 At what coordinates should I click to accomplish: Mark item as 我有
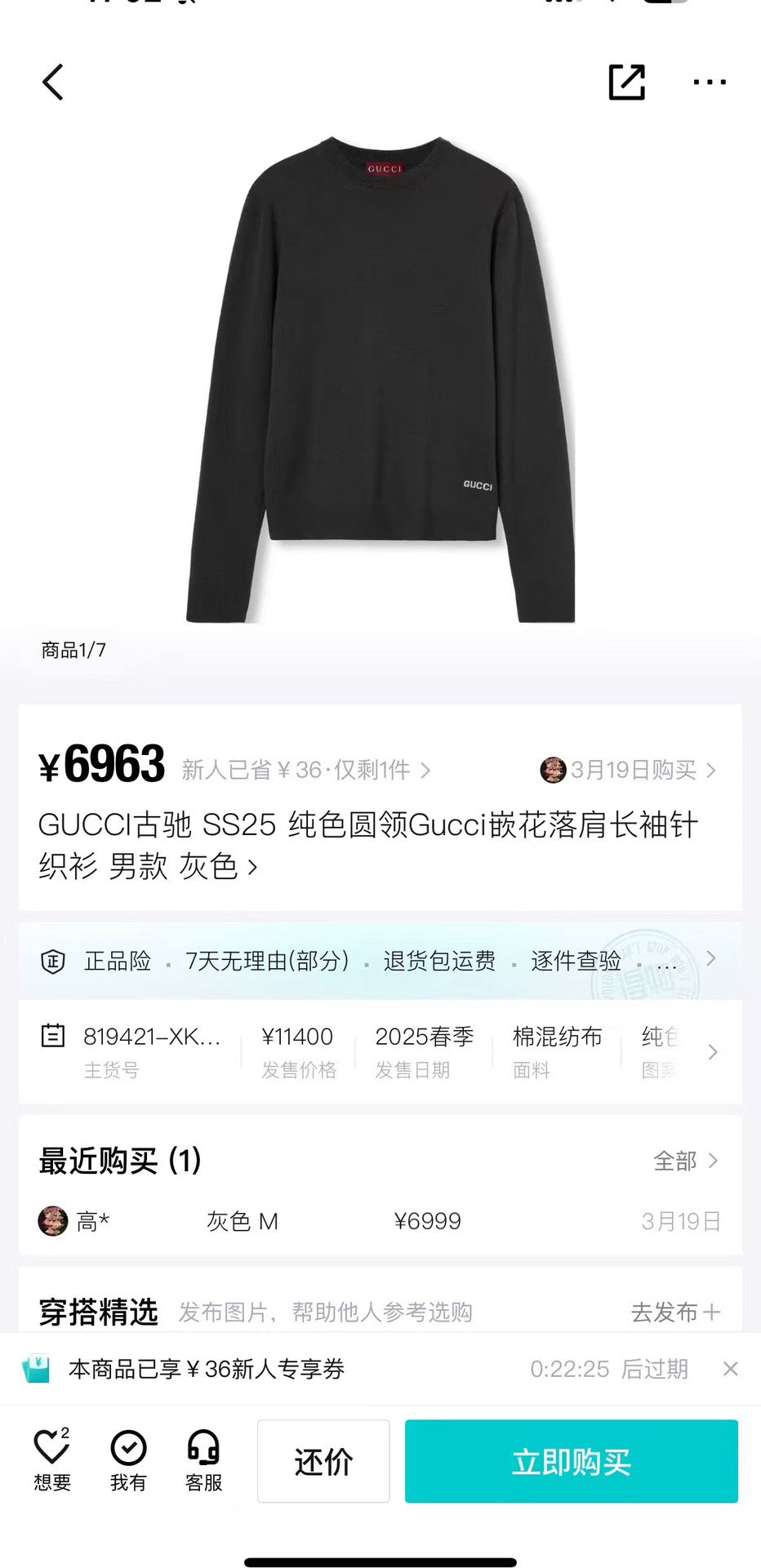tap(128, 1459)
